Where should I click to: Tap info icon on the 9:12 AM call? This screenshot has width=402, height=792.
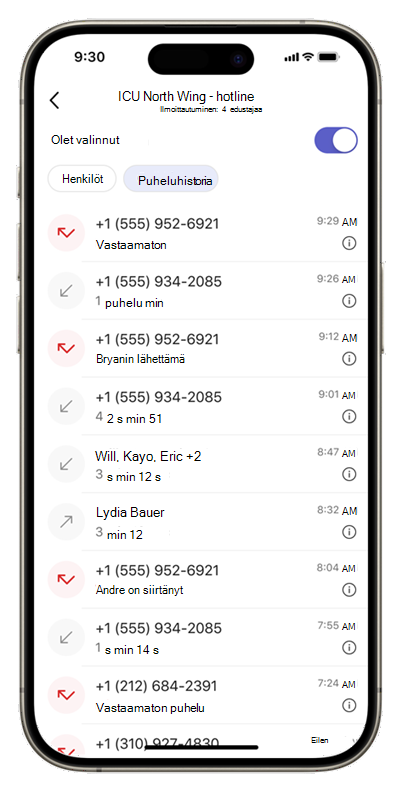pos(349,359)
